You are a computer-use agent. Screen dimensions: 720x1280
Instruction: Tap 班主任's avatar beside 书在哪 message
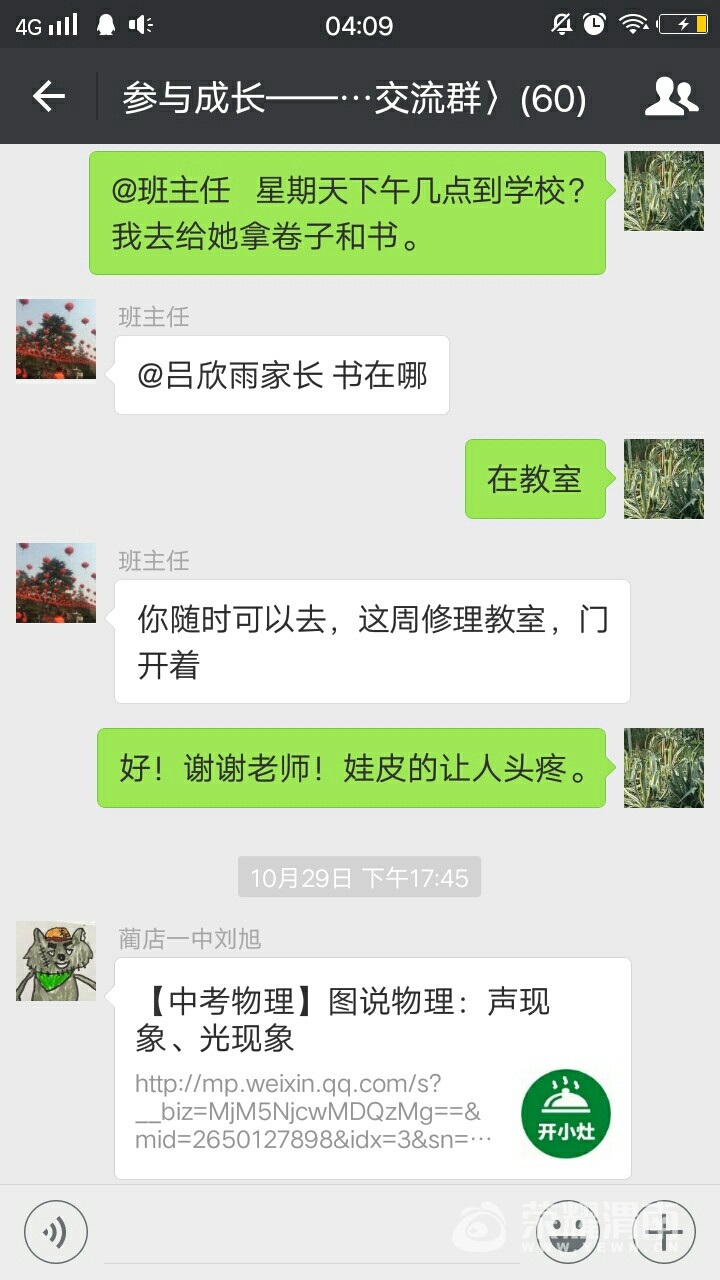(56, 339)
